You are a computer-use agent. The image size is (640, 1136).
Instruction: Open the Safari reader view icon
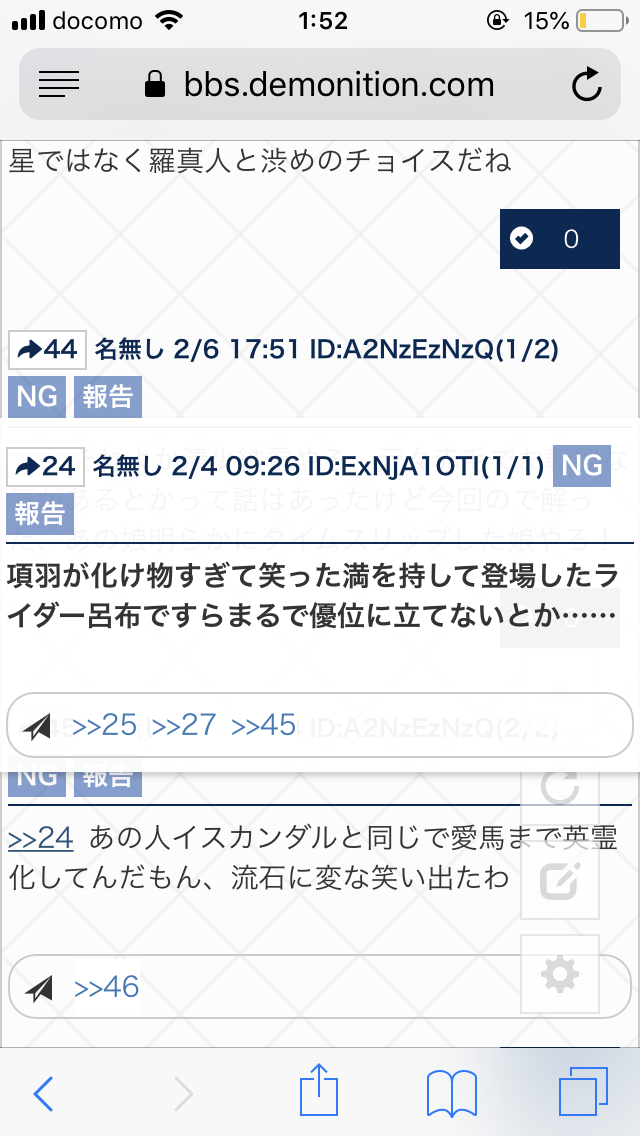coord(58,85)
